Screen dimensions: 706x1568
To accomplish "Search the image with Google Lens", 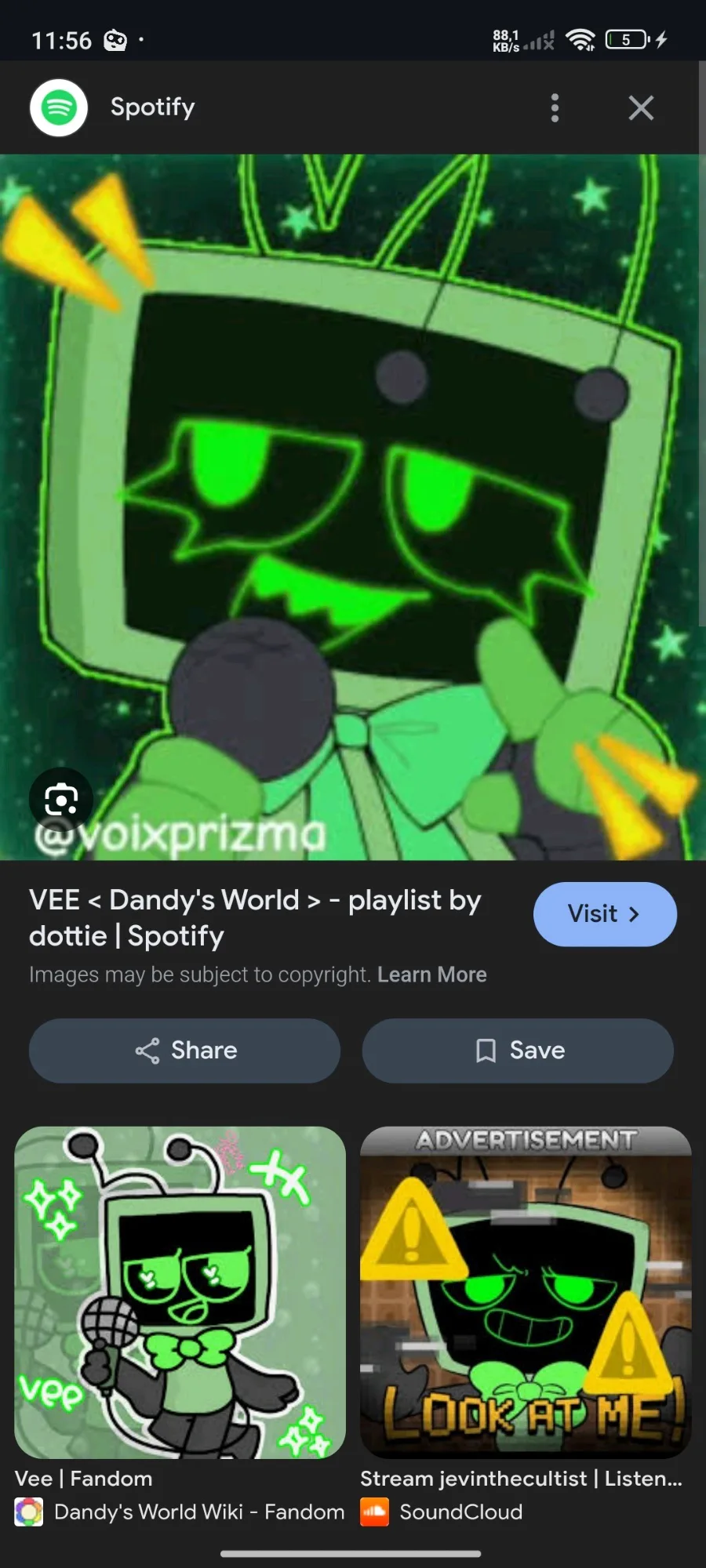I will pos(61,800).
